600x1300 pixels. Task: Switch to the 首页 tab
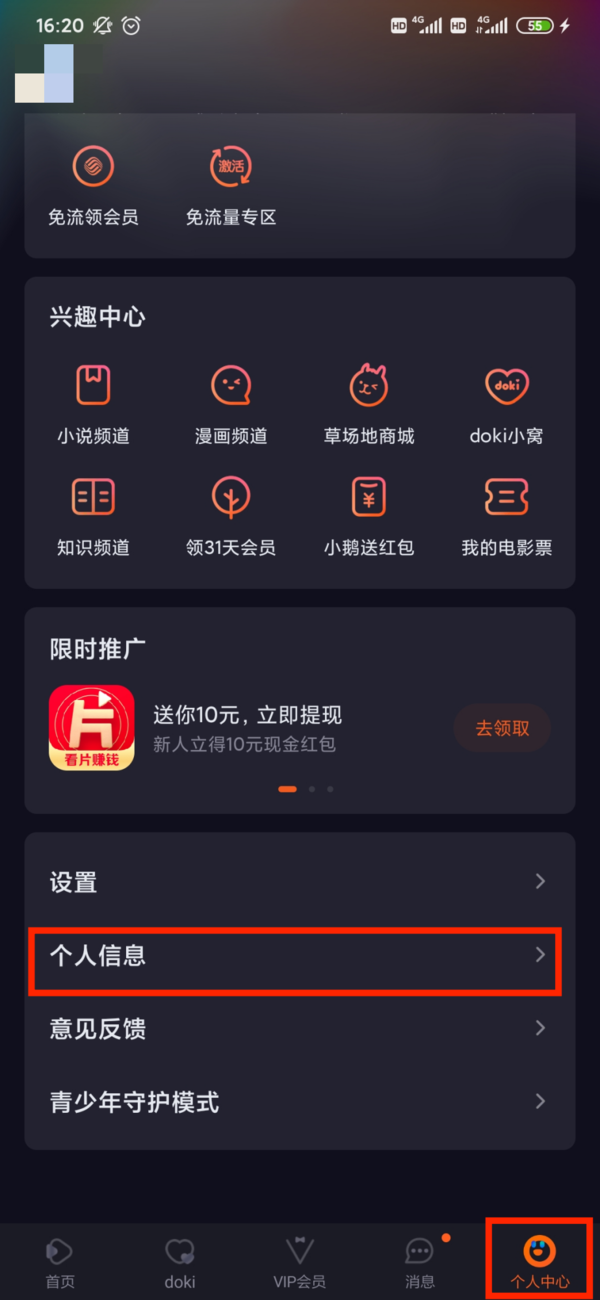coord(60,1262)
